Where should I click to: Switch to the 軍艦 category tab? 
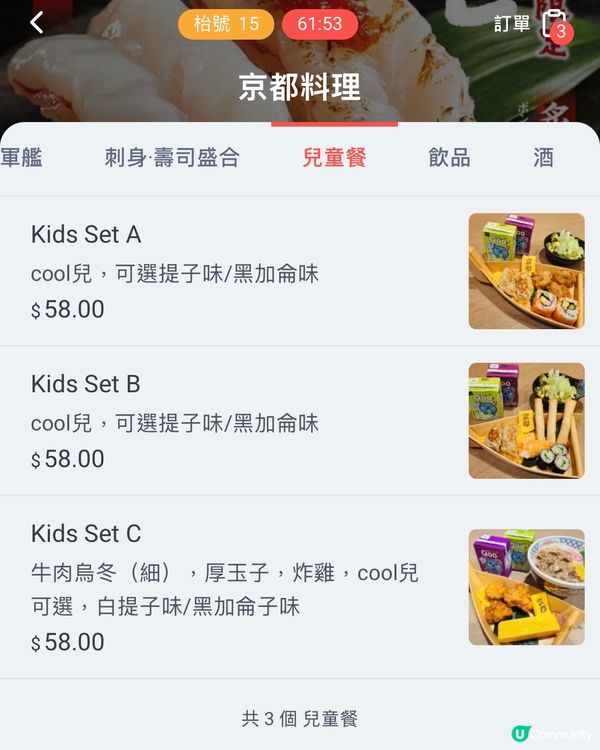(22, 158)
